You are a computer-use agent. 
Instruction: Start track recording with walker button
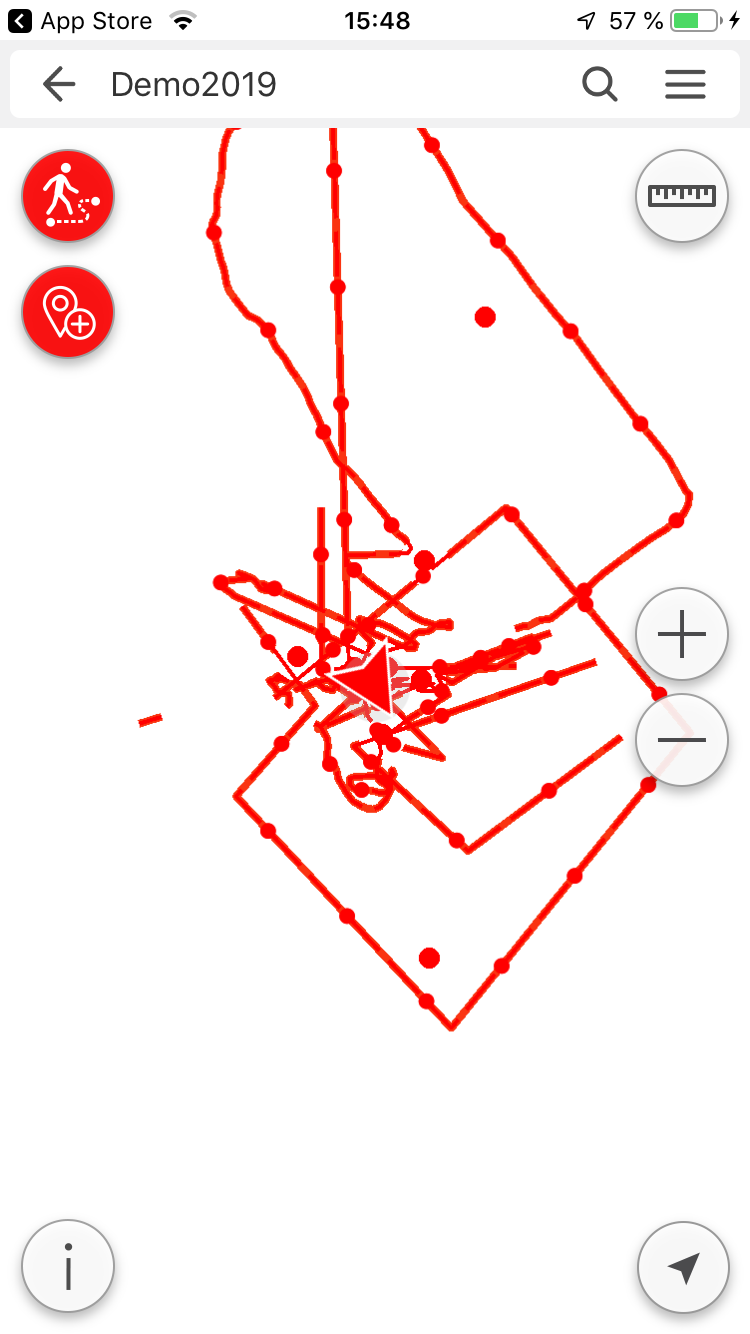(x=68, y=196)
